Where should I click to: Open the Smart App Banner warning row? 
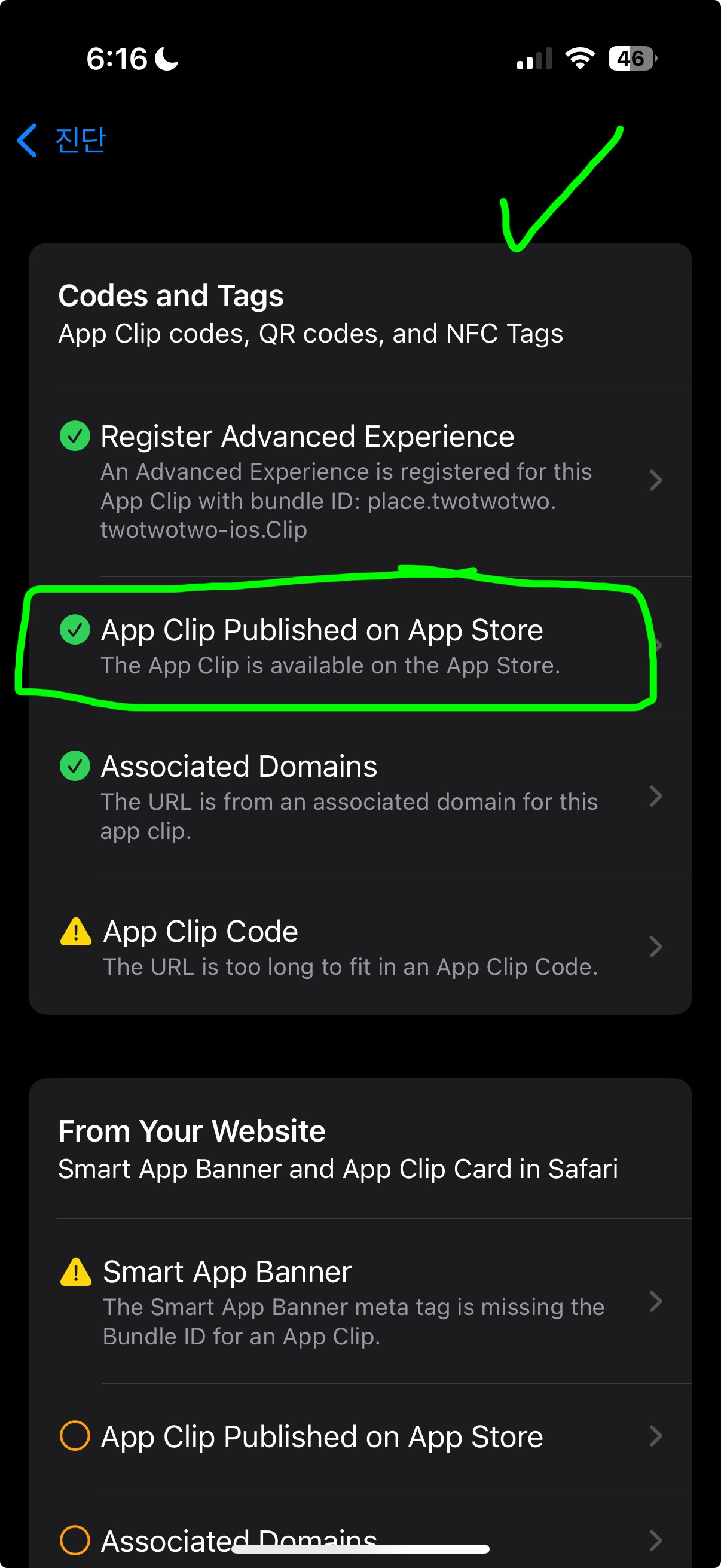click(359, 1301)
